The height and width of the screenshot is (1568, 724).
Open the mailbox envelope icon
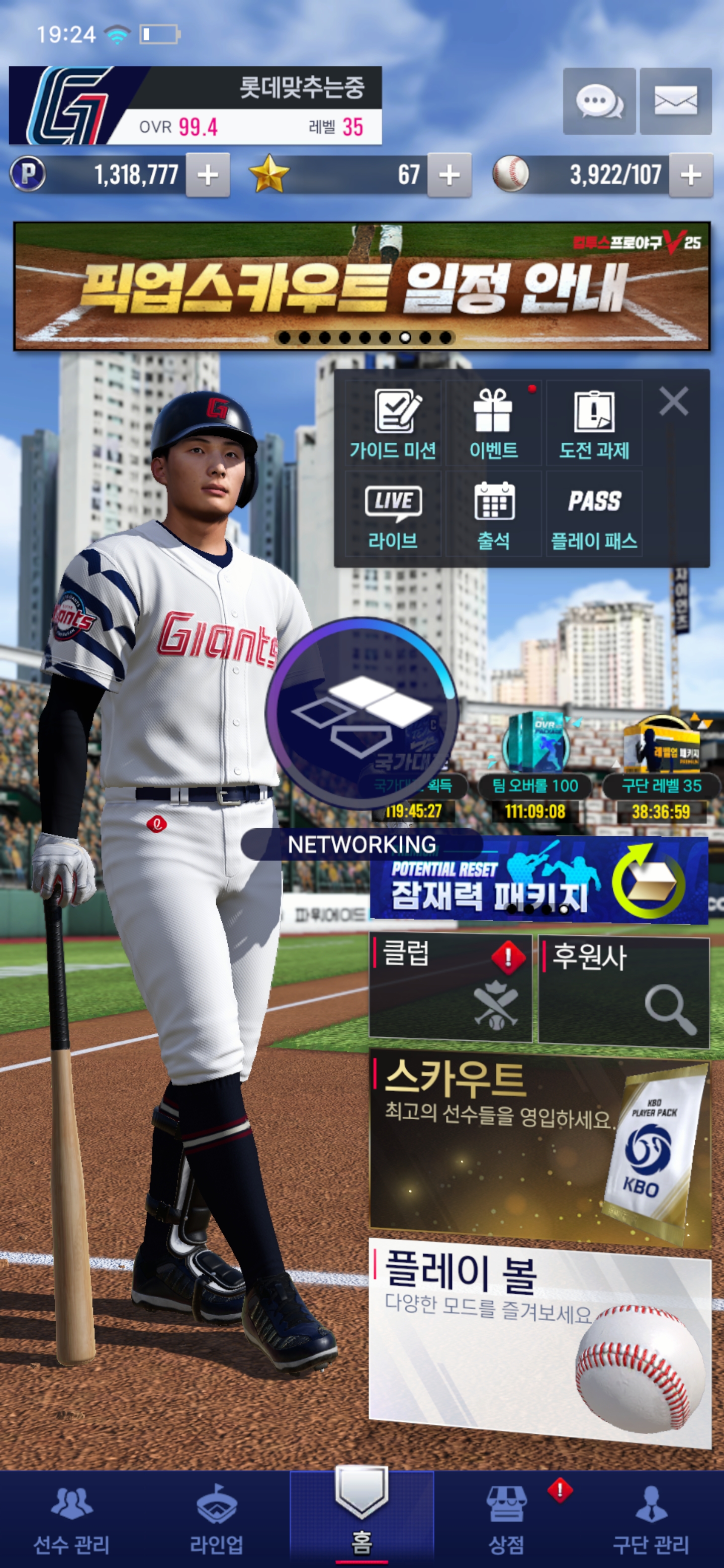pyautogui.click(x=675, y=101)
